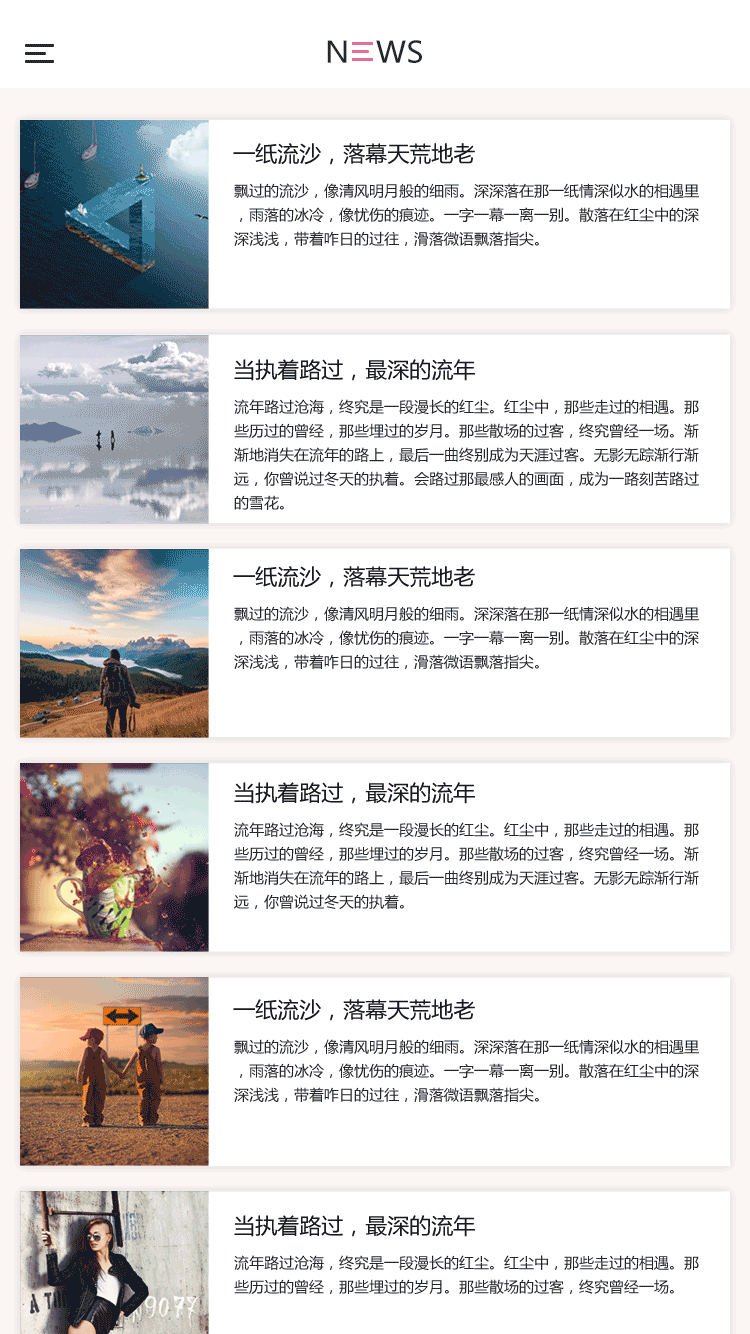The width and height of the screenshot is (750, 1334).
Task: Click the NEWS logo
Action: (x=374, y=51)
